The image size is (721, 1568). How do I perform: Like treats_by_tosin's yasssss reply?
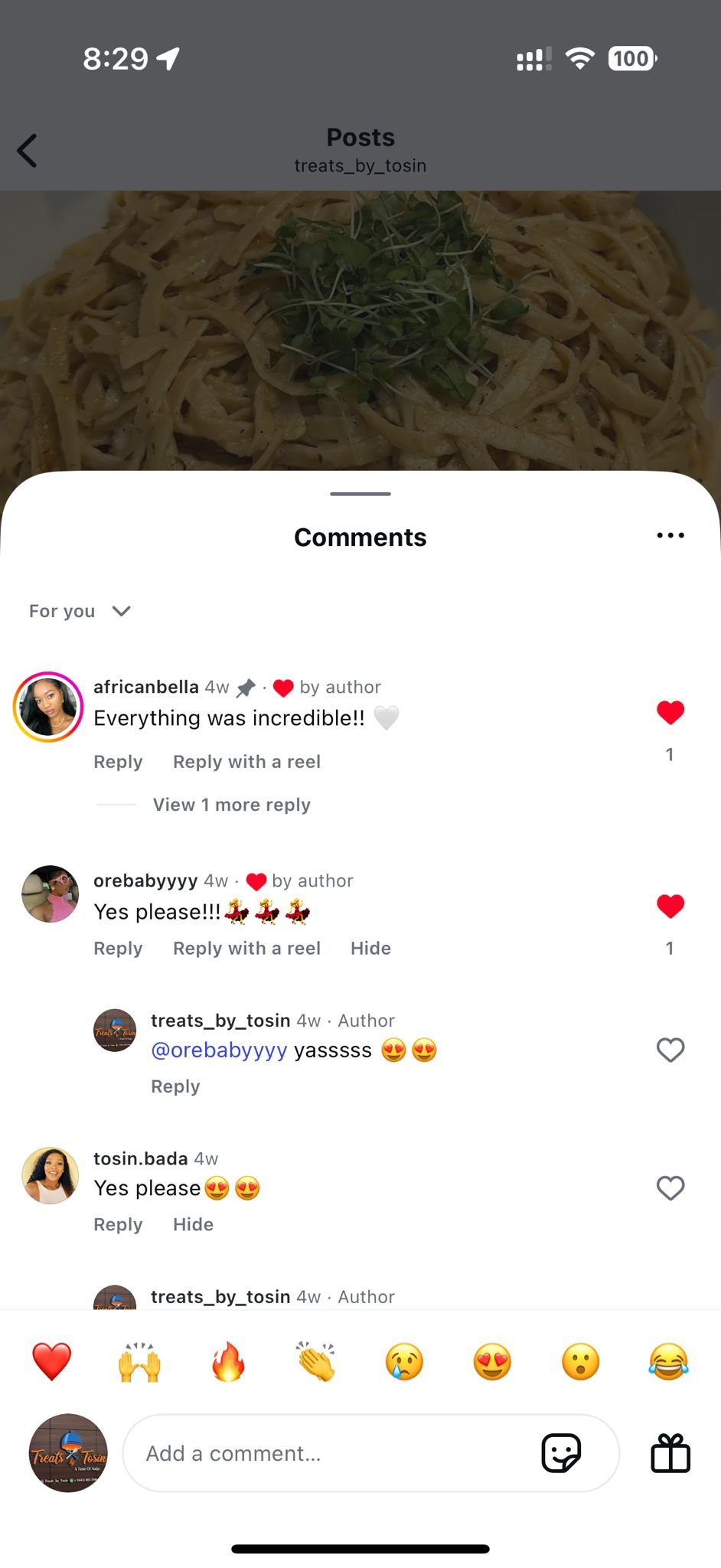(x=670, y=1050)
